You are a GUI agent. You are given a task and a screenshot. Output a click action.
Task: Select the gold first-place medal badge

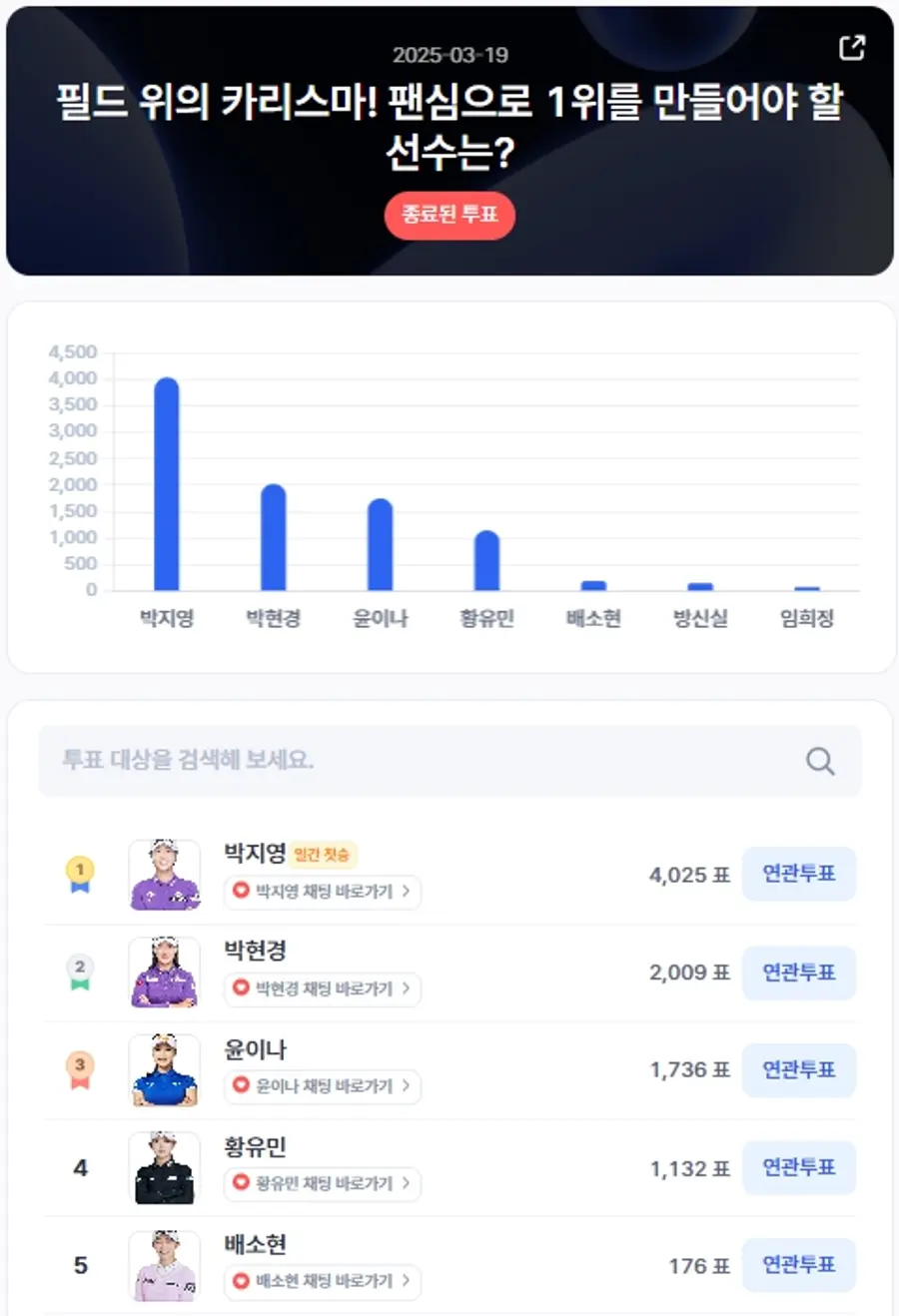[x=80, y=874]
